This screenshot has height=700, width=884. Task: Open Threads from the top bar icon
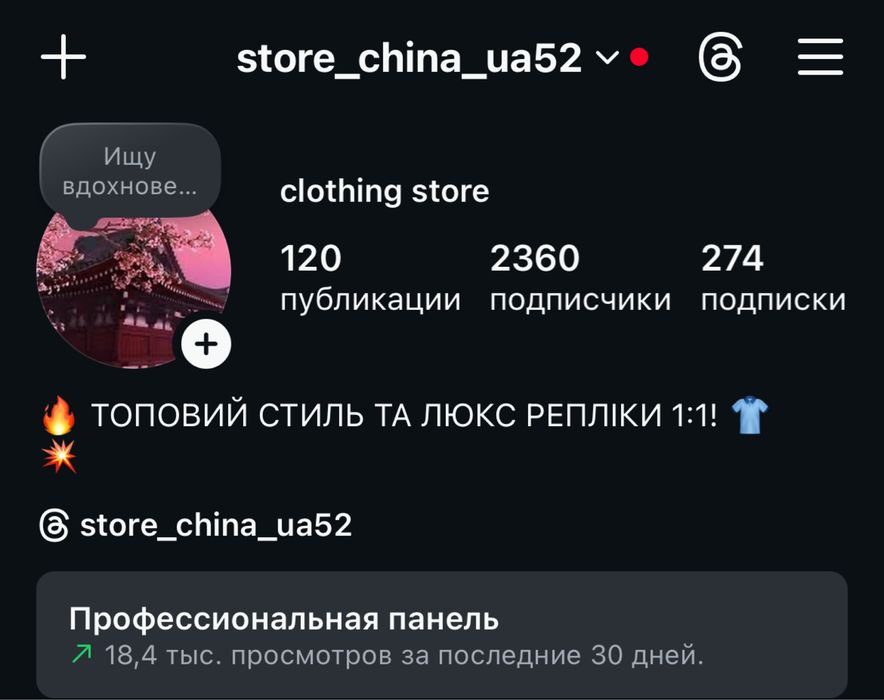[x=720, y=59]
